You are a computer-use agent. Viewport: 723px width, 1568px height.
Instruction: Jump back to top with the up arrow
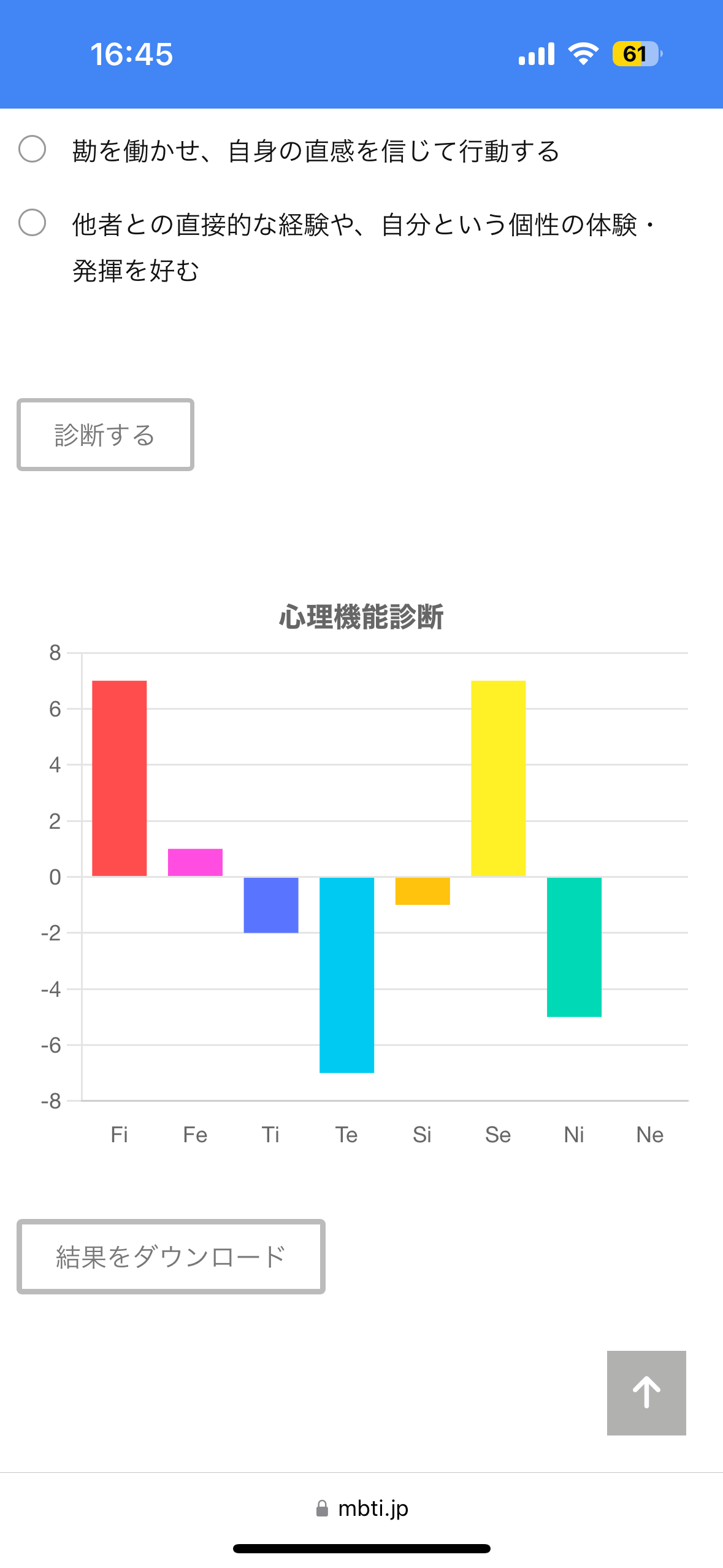pos(646,1393)
